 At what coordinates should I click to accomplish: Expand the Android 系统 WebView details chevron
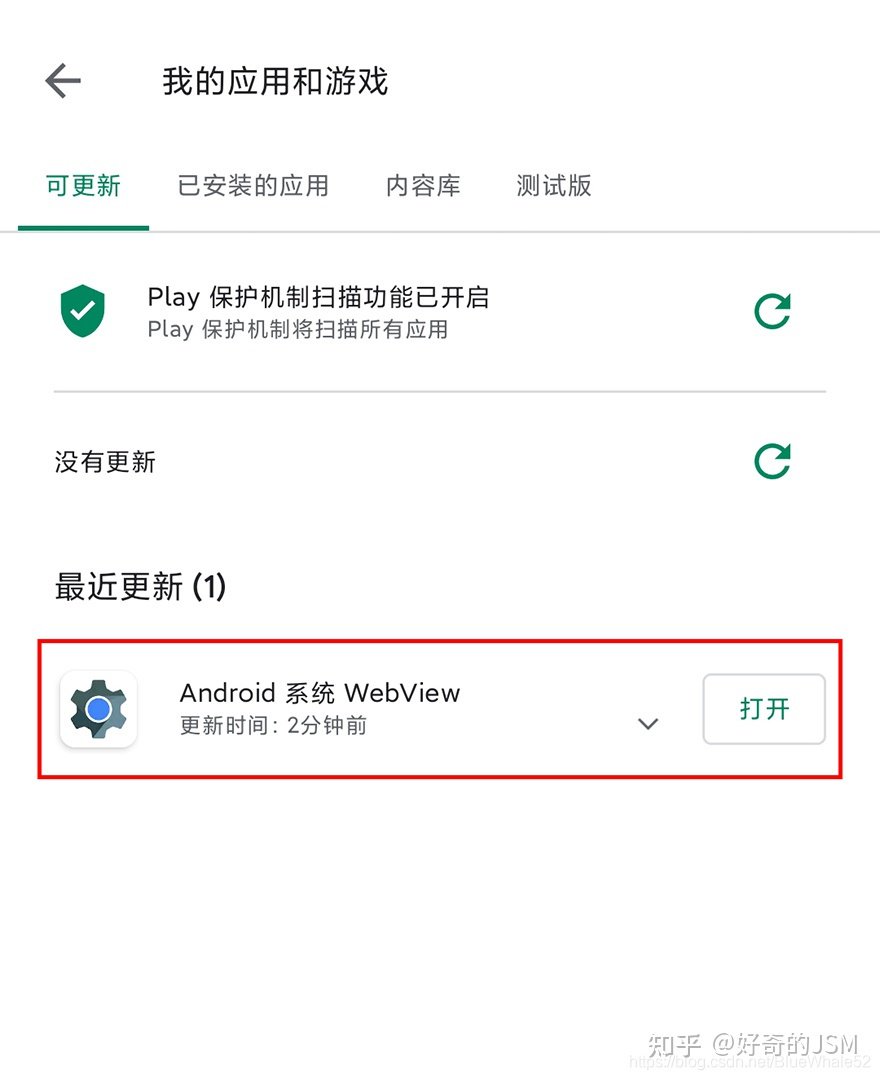pyautogui.click(x=648, y=723)
